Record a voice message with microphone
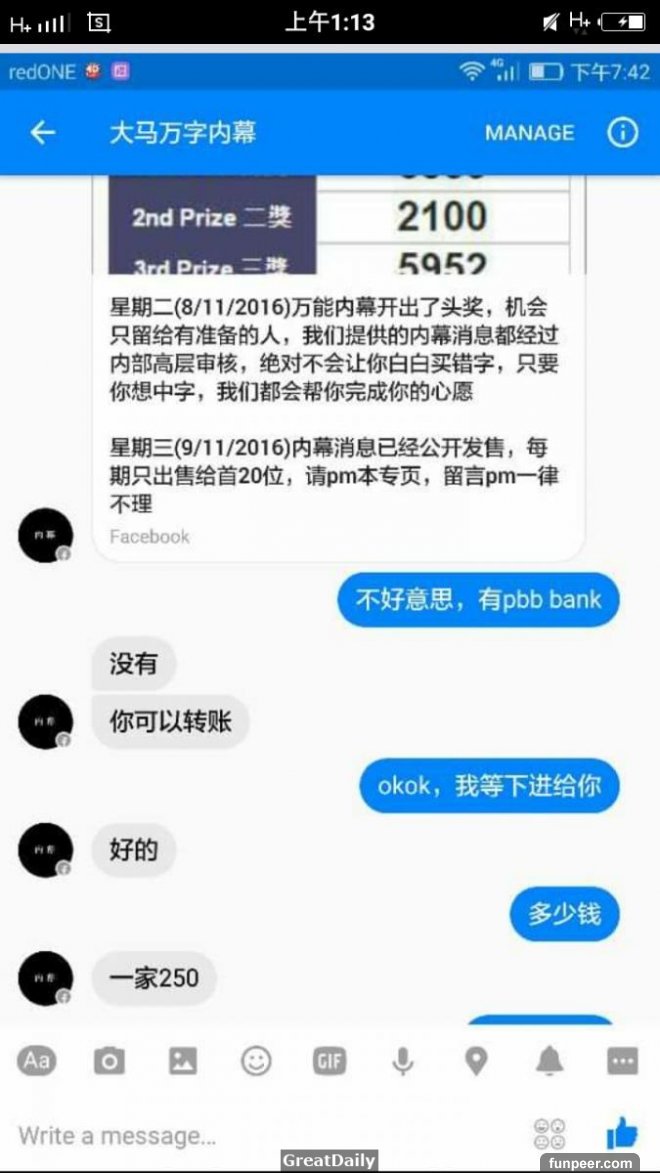Image resolution: width=660 pixels, height=1173 pixels. click(x=403, y=1060)
